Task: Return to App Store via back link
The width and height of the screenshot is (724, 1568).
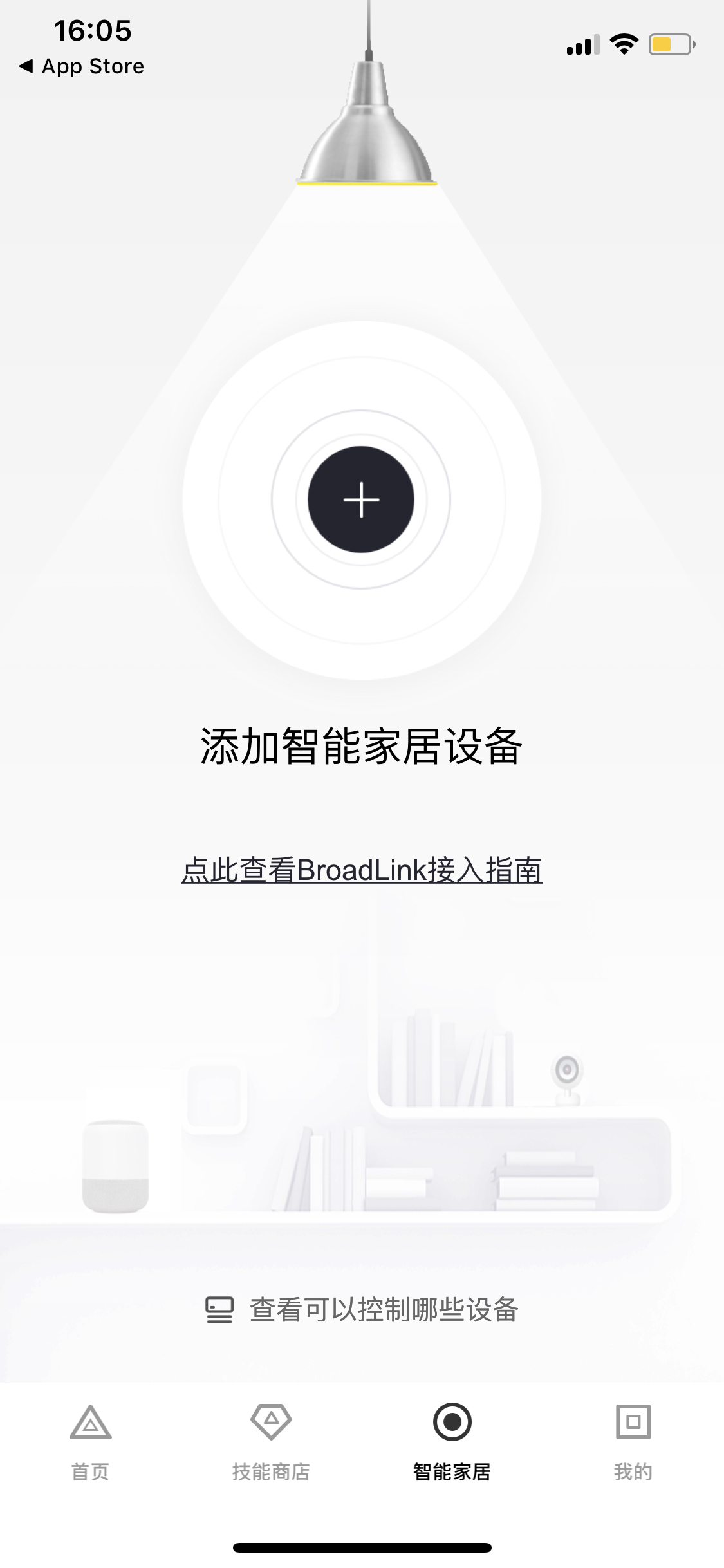Action: (82, 66)
